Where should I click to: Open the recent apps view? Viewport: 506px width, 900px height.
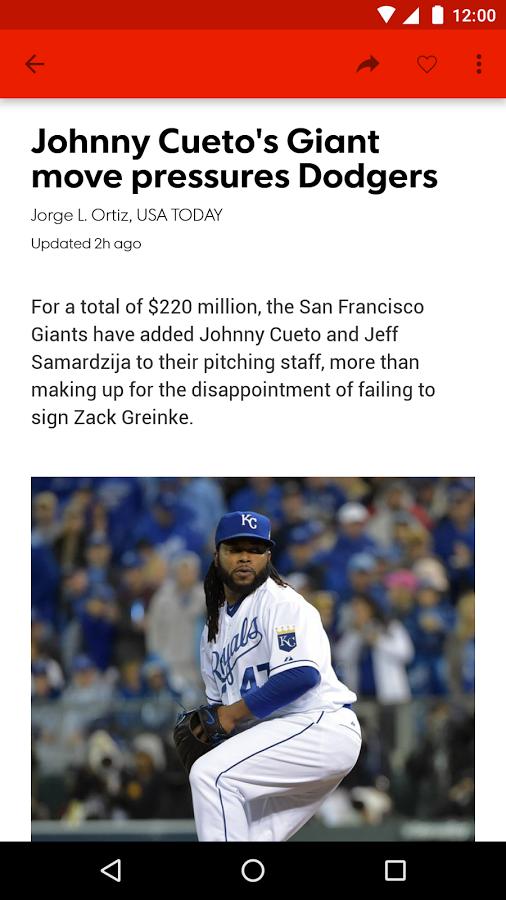coord(395,870)
